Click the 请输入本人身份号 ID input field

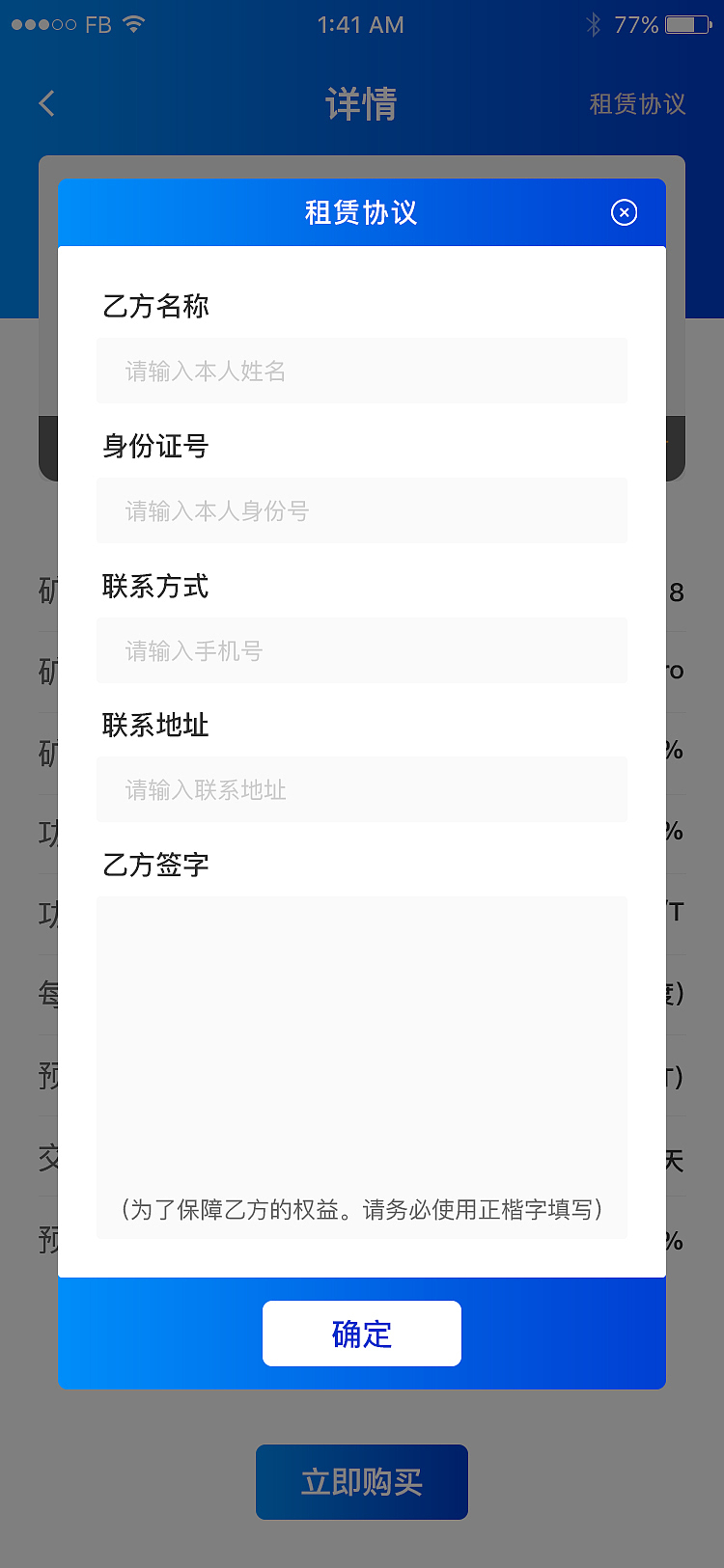click(361, 510)
